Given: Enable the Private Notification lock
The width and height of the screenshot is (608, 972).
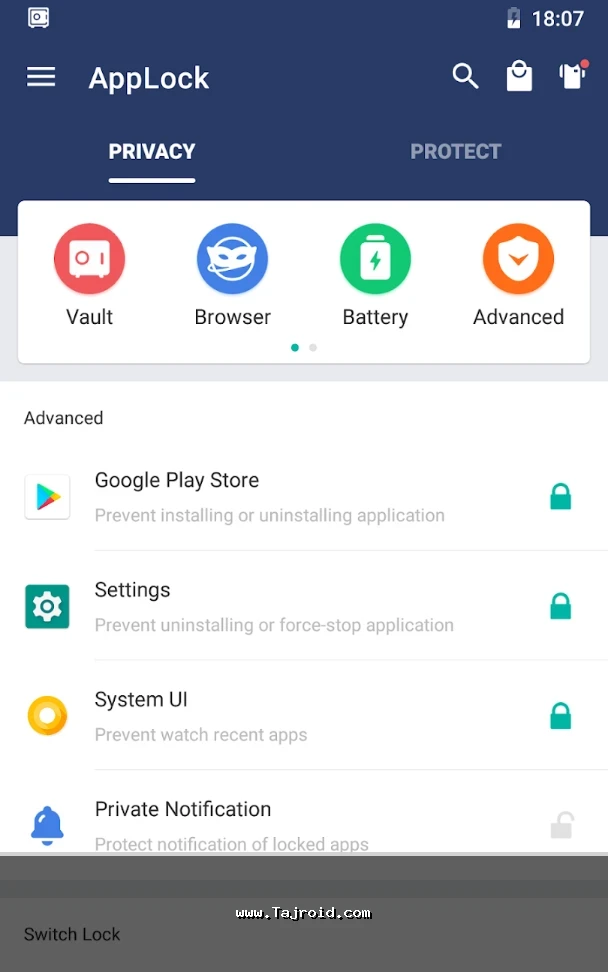Looking at the screenshot, I should point(561,825).
